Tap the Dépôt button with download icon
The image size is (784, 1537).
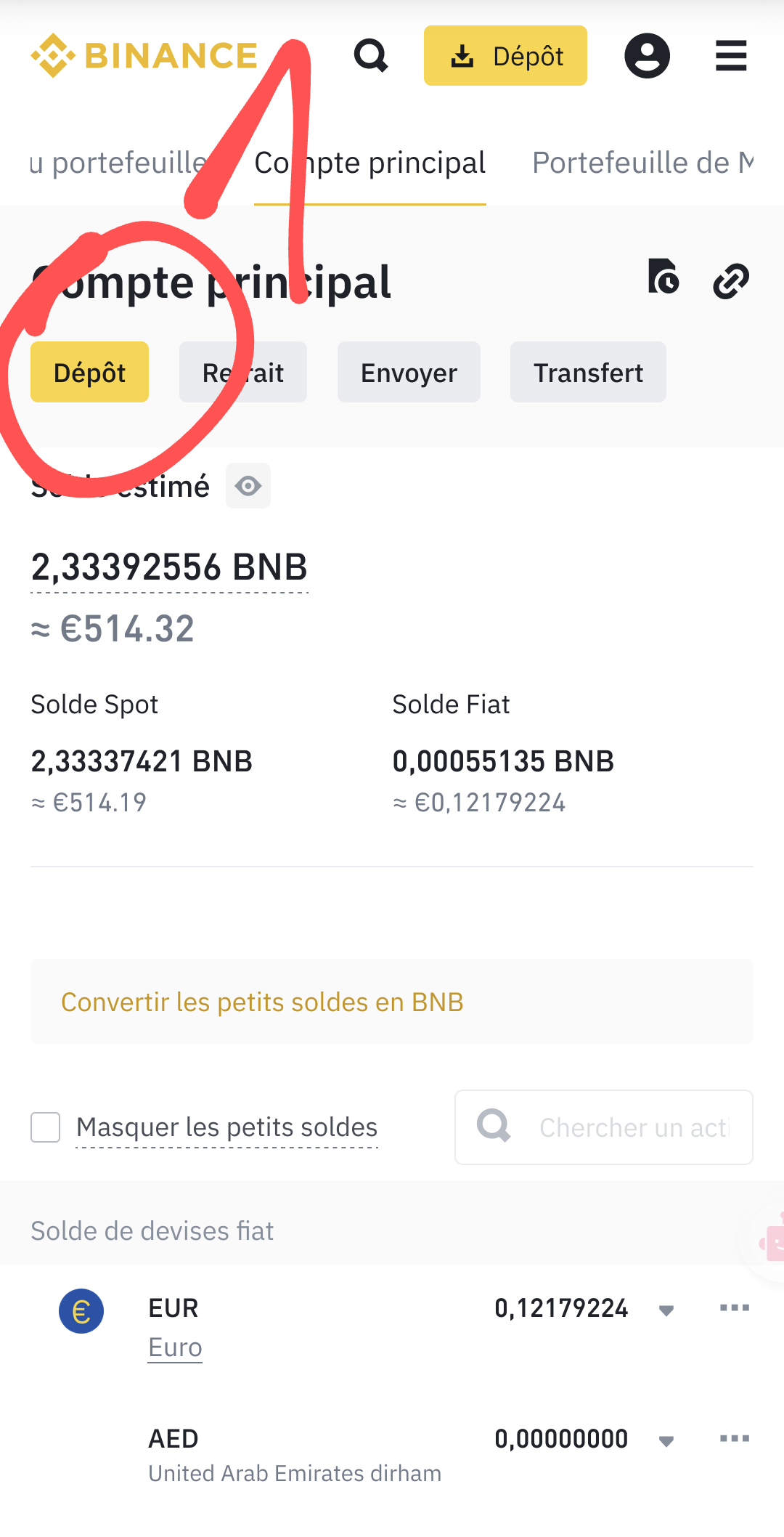pyautogui.click(x=505, y=56)
